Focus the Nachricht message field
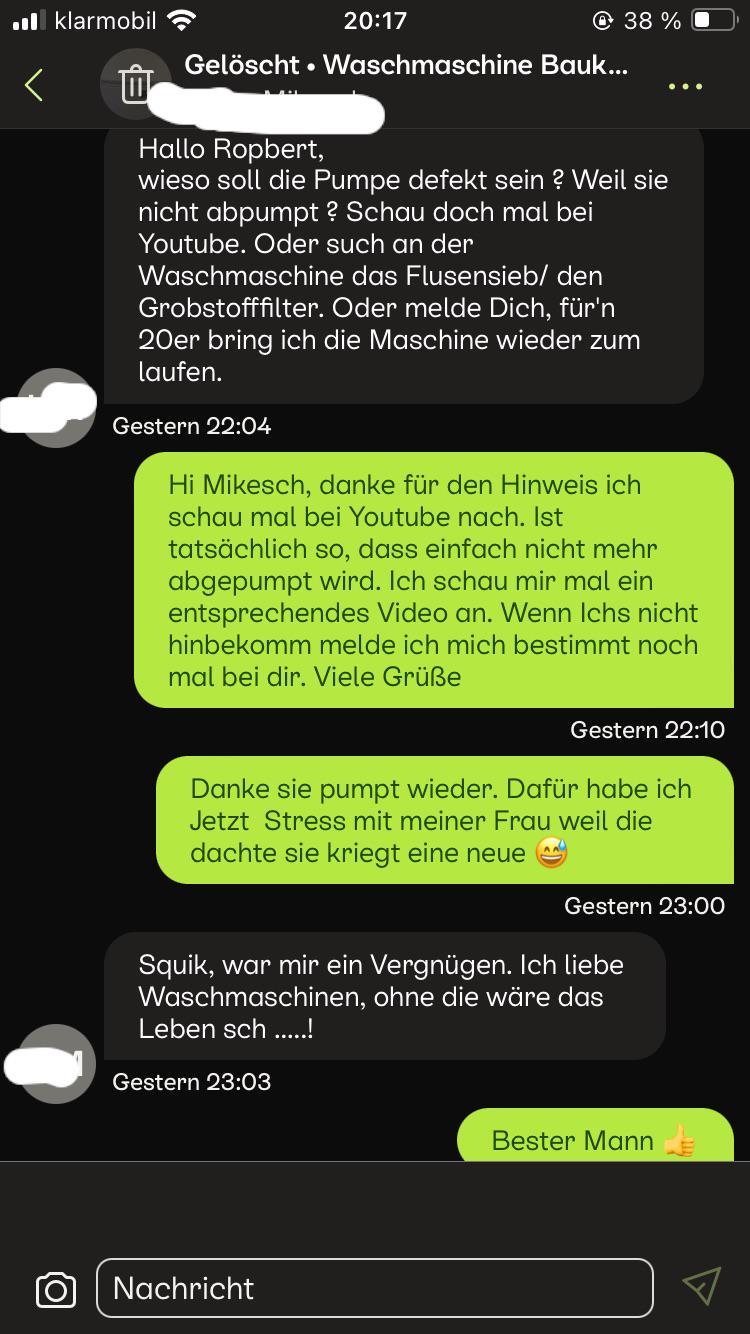The height and width of the screenshot is (1334, 750). pos(374,1288)
